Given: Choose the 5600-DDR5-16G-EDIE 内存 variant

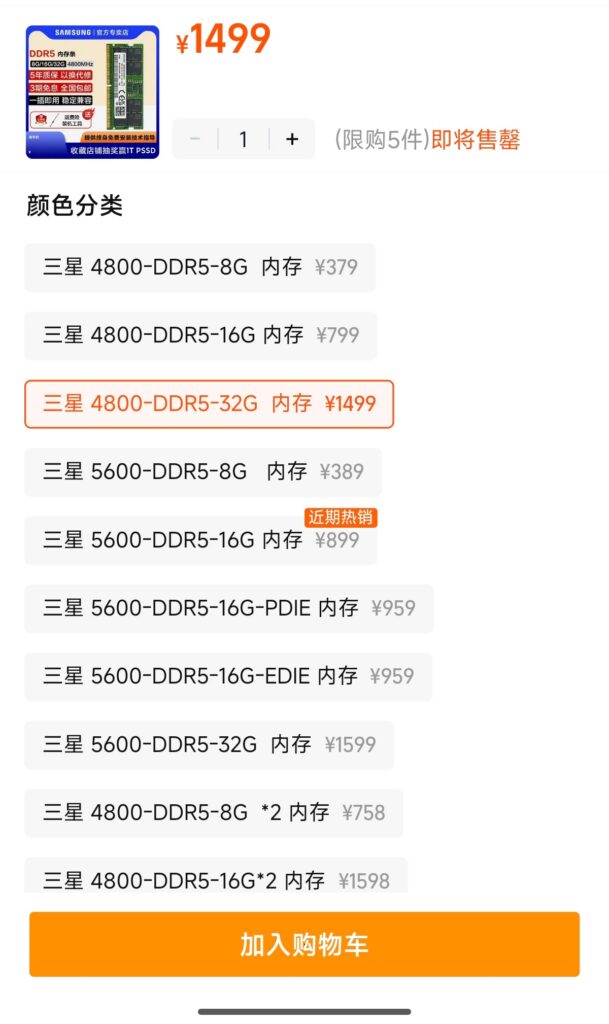Looking at the screenshot, I should pos(228,676).
